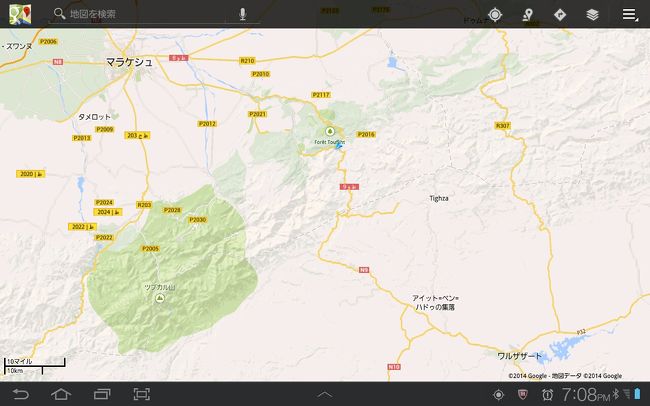This screenshot has width=650, height=406.
Task: Go to the home screen
Action: click(x=61, y=394)
